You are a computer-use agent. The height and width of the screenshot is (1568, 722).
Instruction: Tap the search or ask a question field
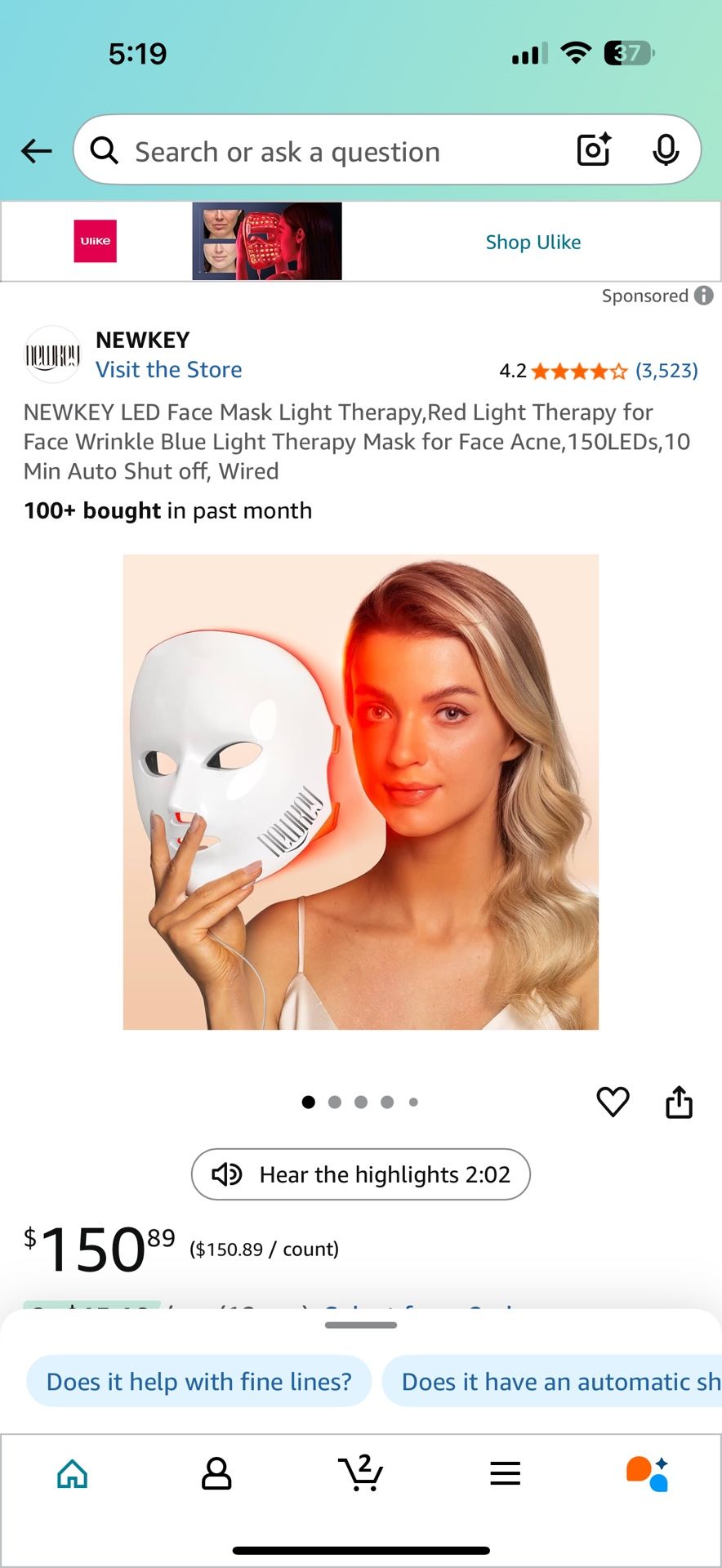click(327, 152)
